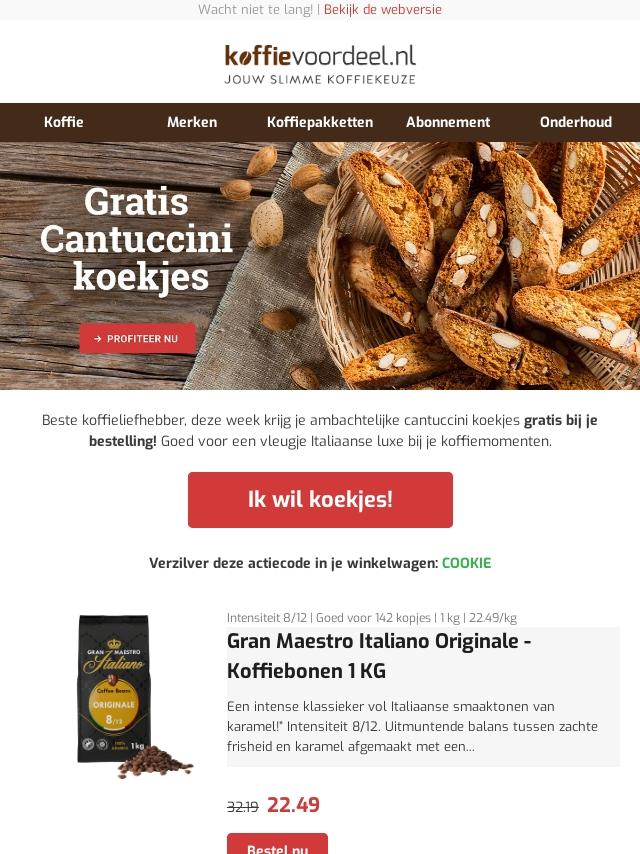Screen dimensions: 640x854
Task: Order the coffee with 'Bestel nu'
Action: pos(277,846)
